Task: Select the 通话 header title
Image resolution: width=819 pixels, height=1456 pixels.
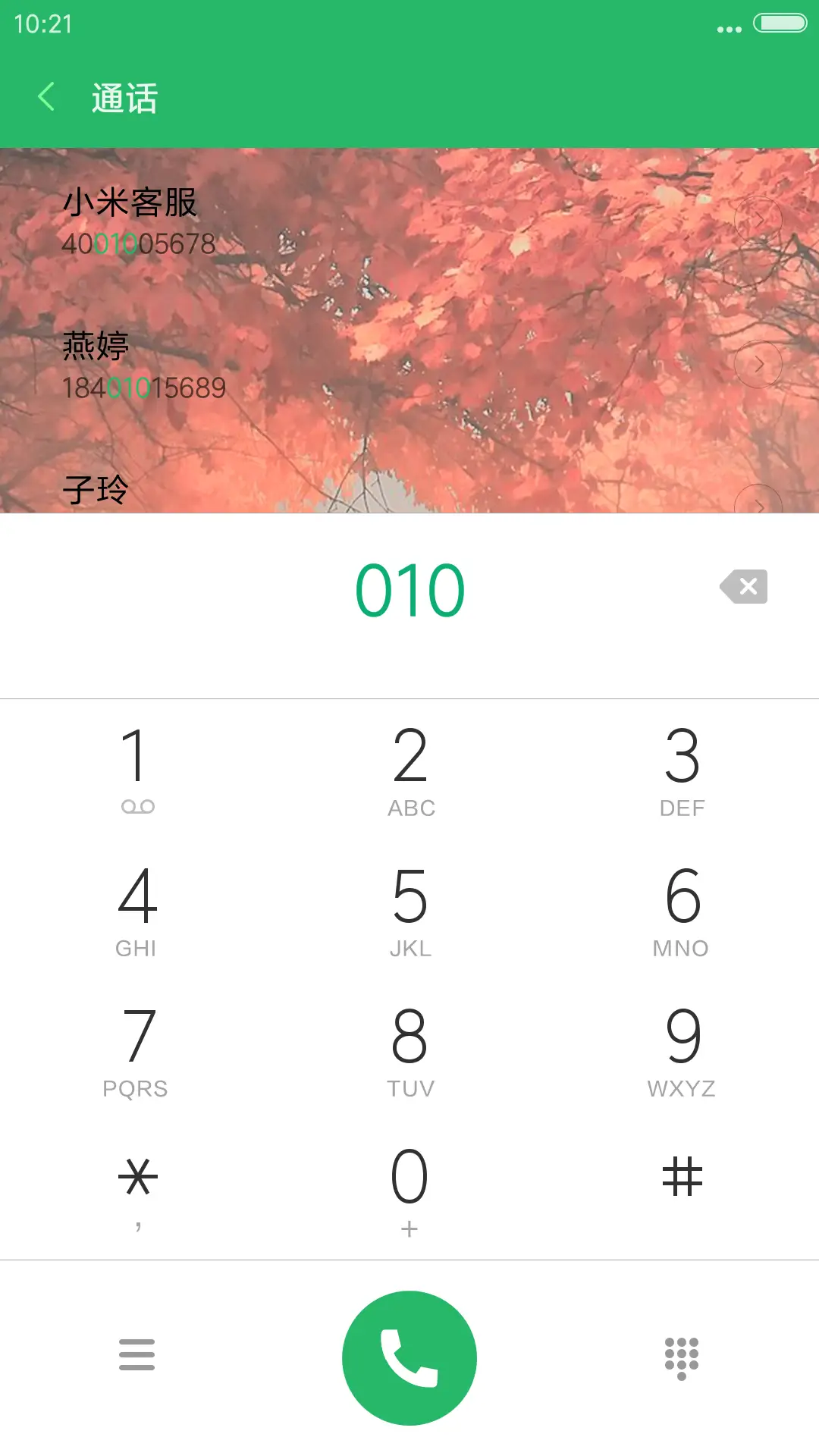Action: (x=124, y=98)
